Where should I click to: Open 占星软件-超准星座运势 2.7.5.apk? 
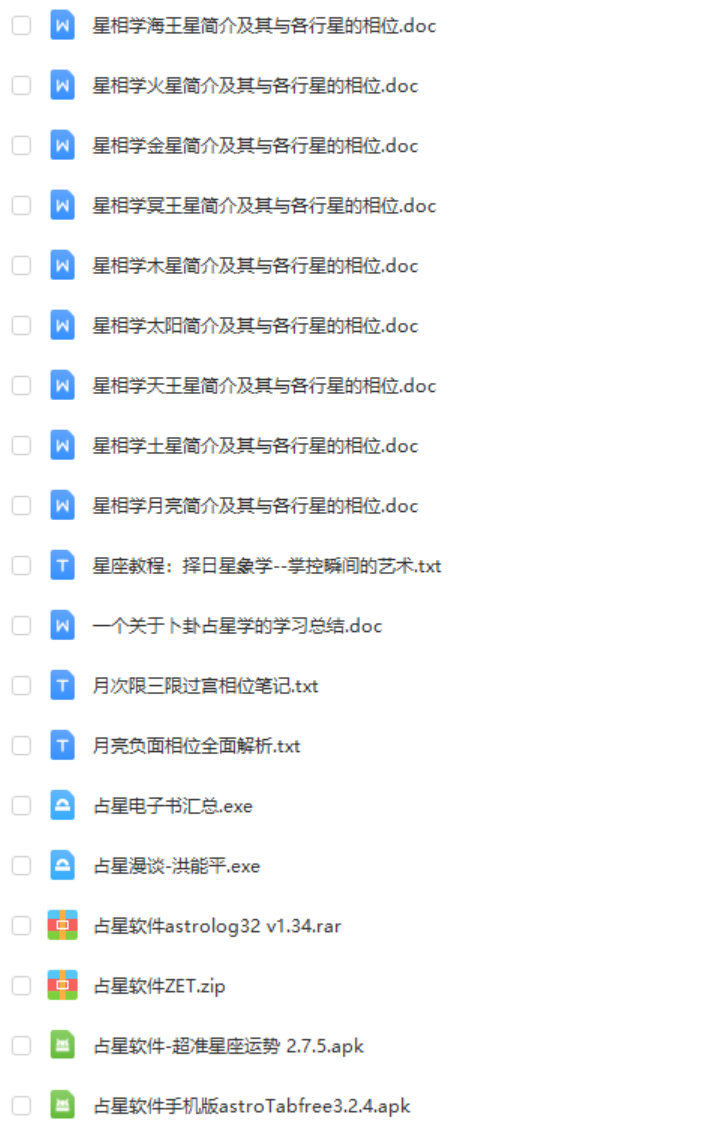[x=228, y=1046]
